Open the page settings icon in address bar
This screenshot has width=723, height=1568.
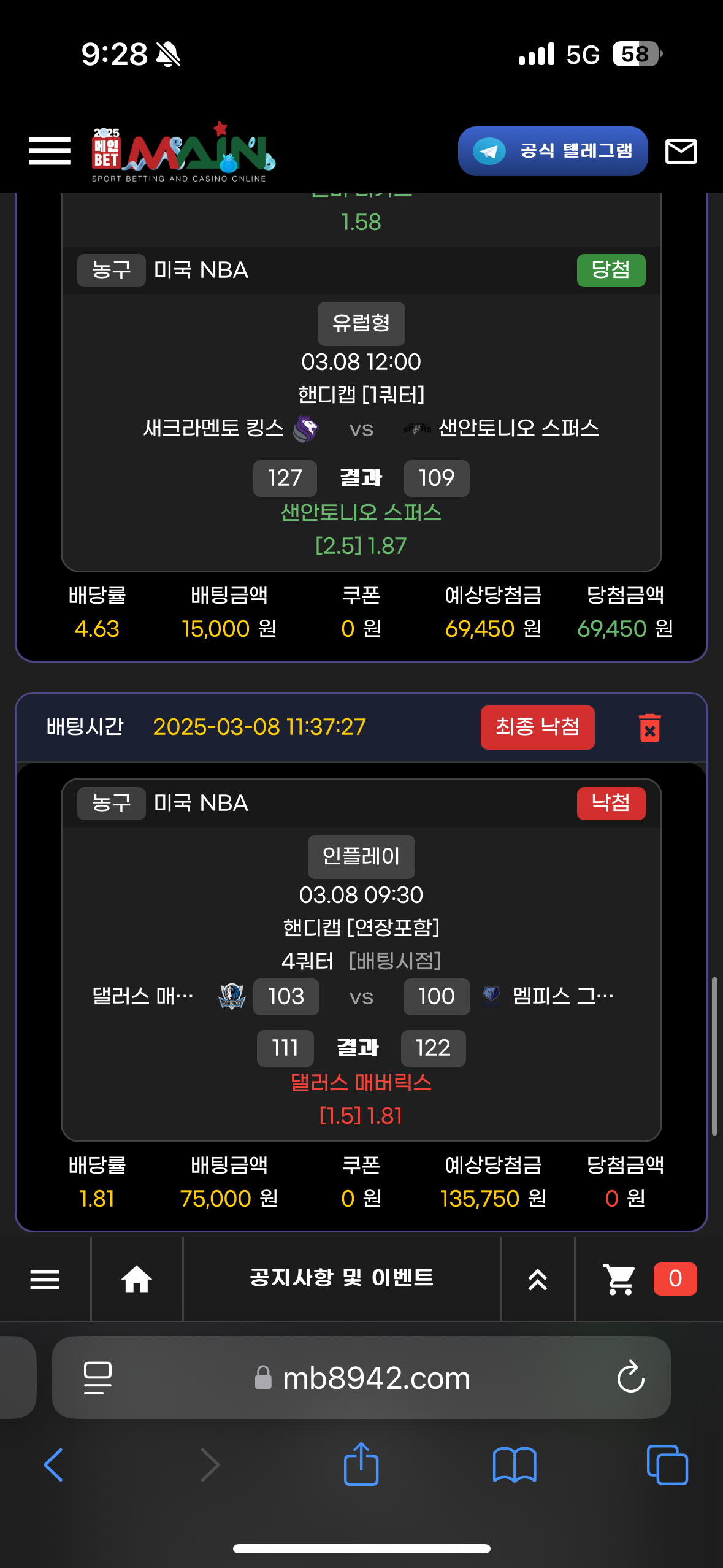click(x=98, y=1378)
